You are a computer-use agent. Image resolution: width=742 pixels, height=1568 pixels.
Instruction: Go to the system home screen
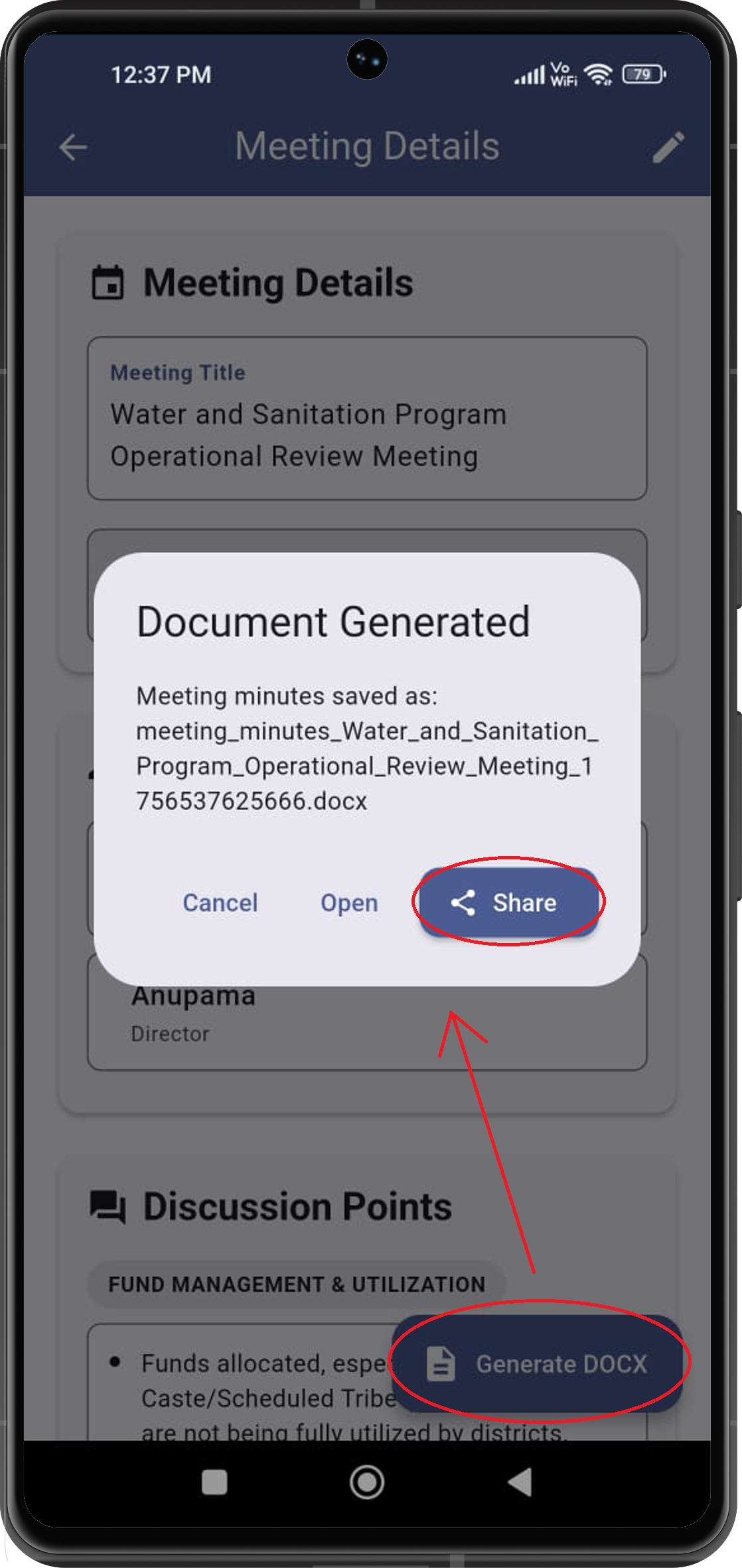[x=367, y=1482]
